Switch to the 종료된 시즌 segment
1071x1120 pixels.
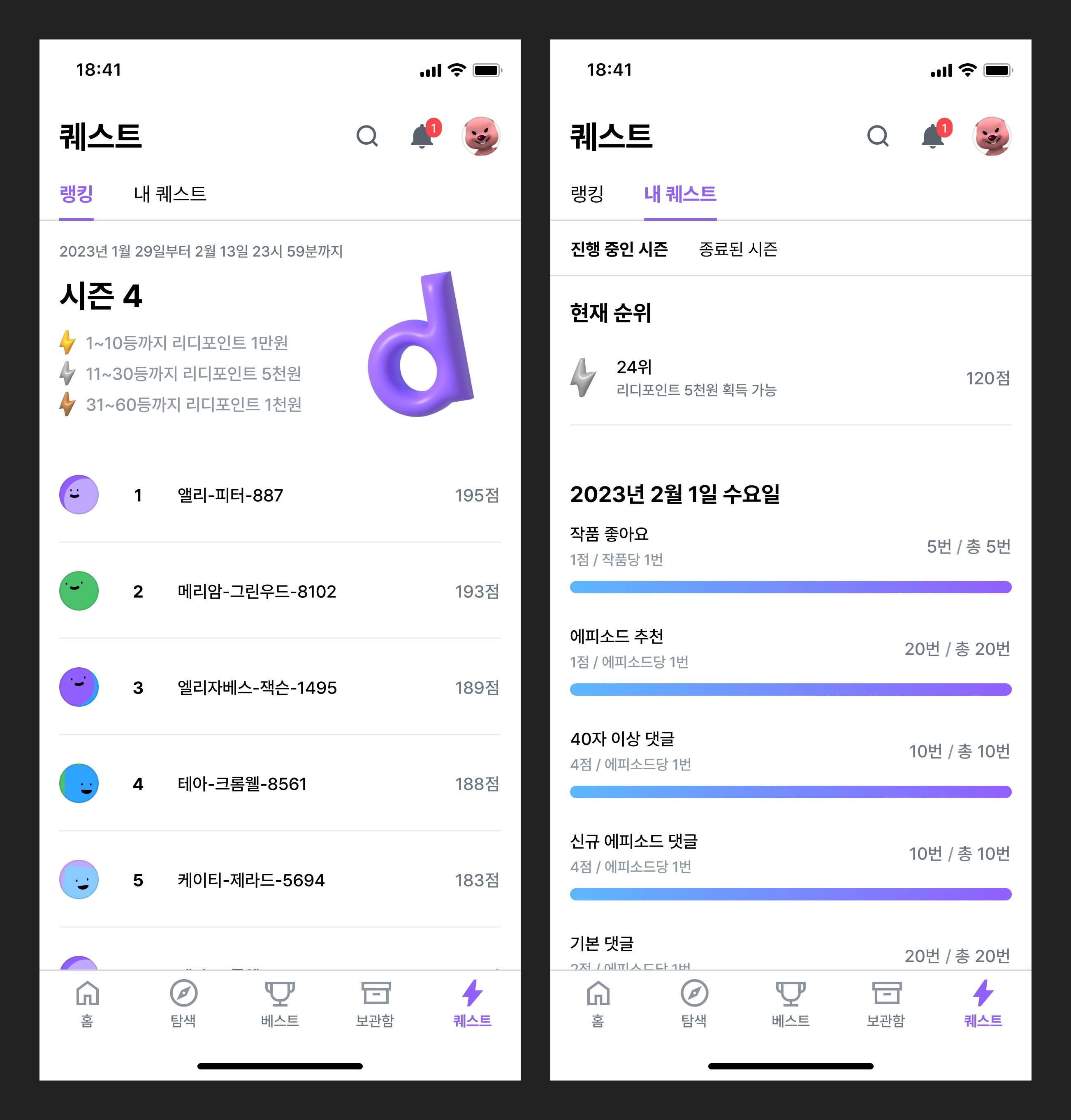click(x=737, y=250)
